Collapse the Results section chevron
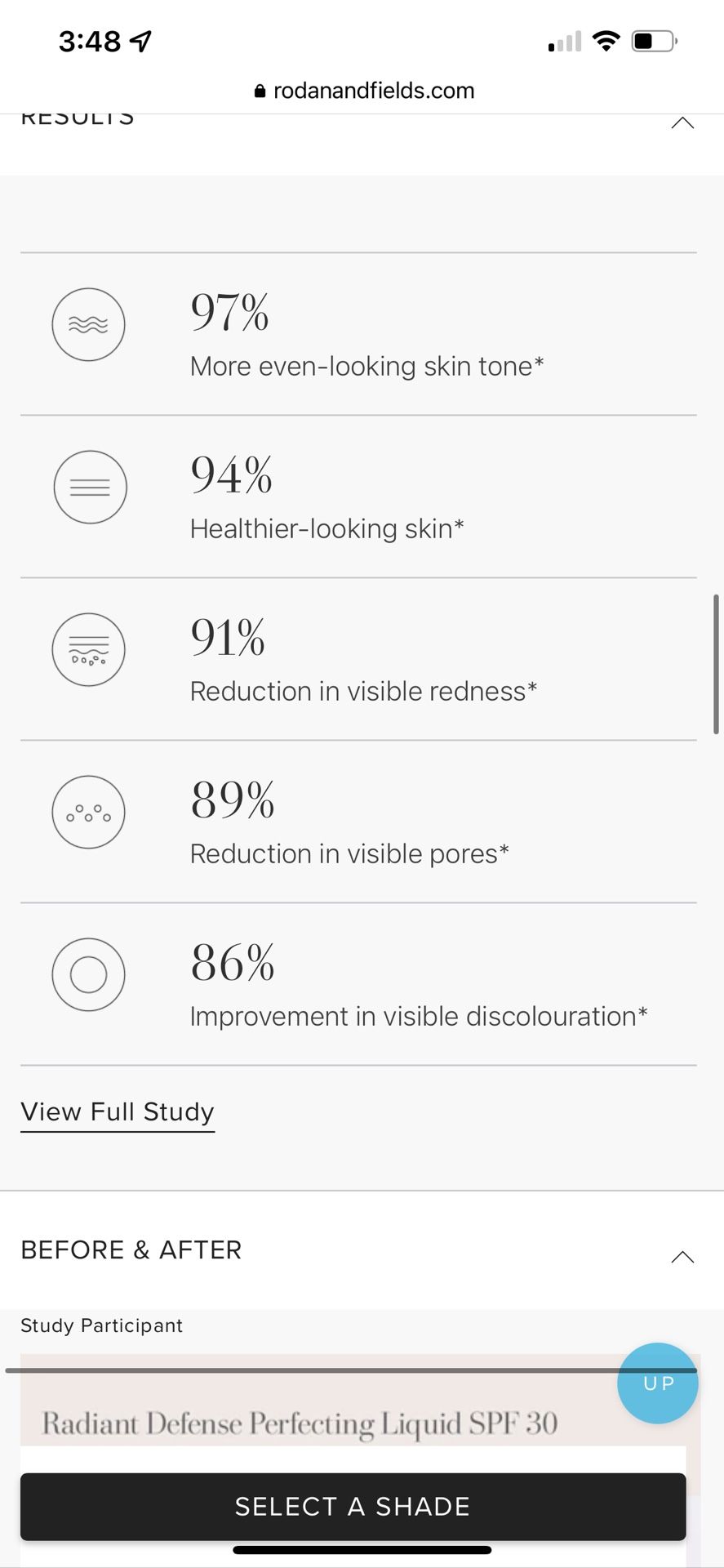The height and width of the screenshot is (1568, 724). (682, 122)
